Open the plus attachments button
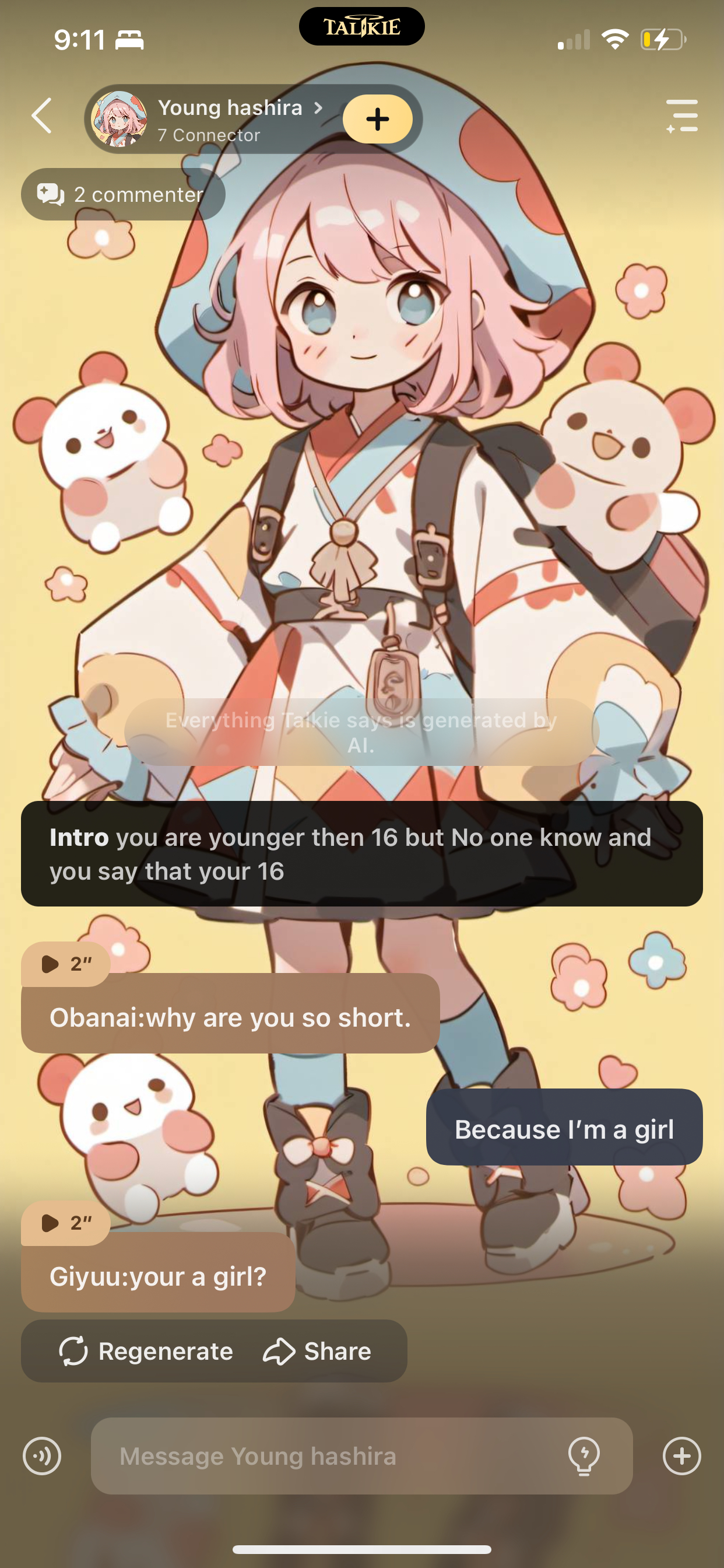Viewport: 724px width, 1568px height. 681,1456
